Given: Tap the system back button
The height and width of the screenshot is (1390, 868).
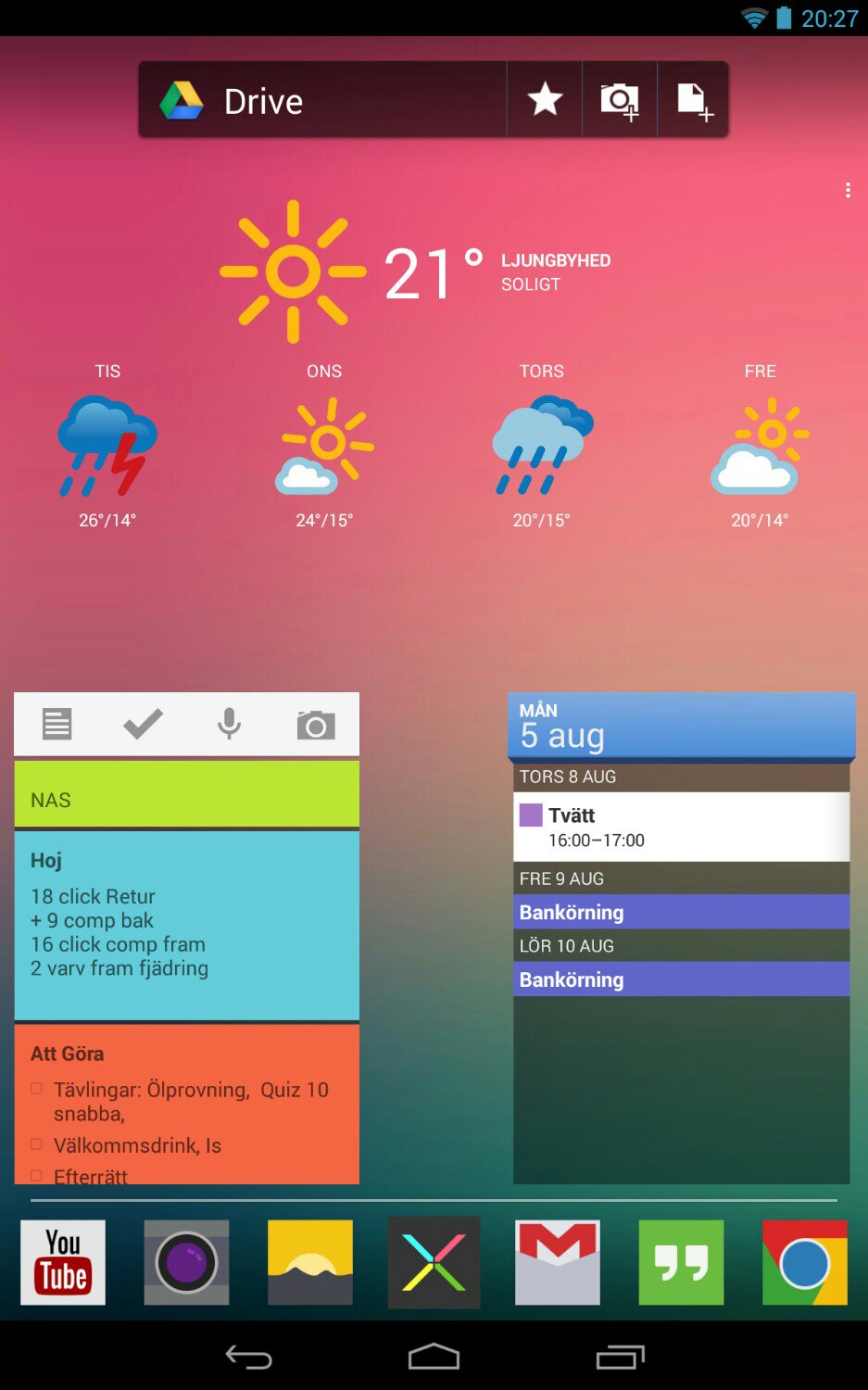Looking at the screenshot, I should [248, 1358].
